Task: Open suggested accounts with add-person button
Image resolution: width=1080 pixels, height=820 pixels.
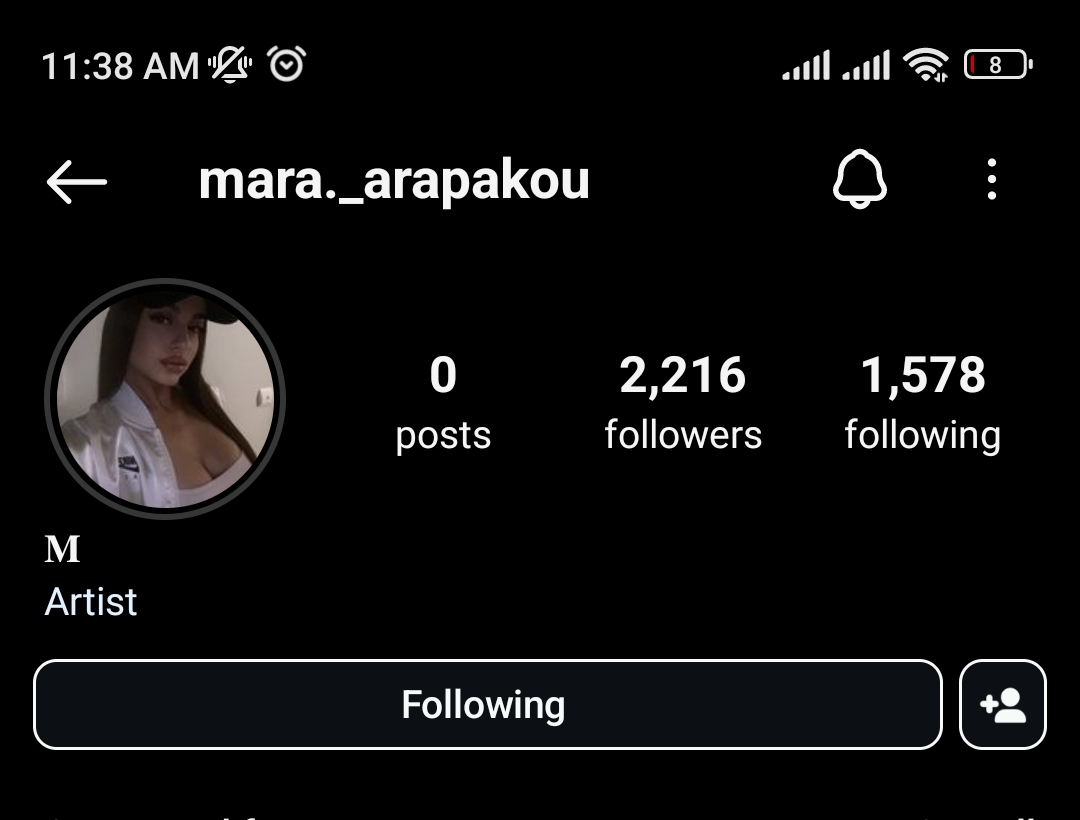Action: tap(1003, 705)
